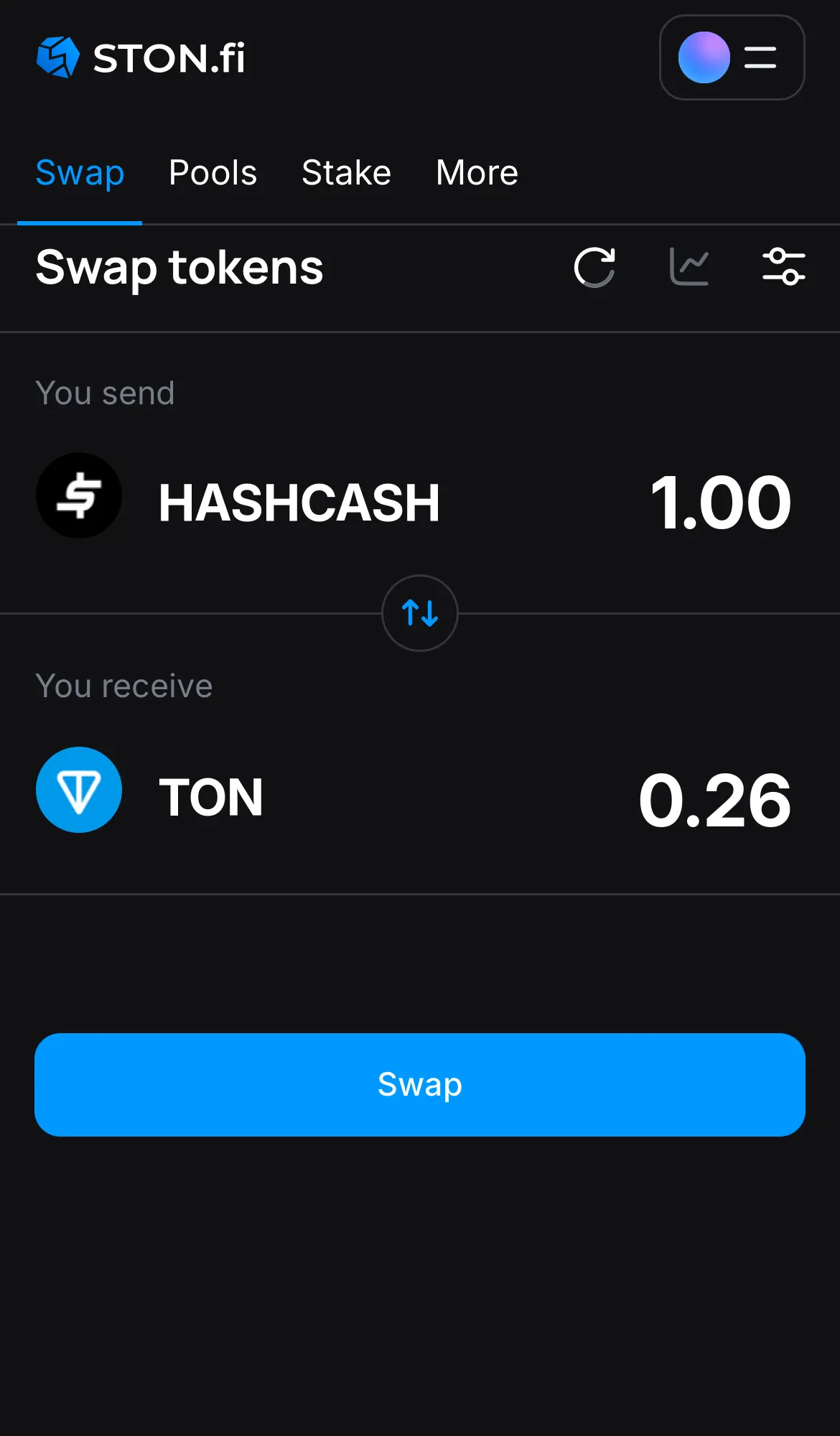Refresh the swap rates
840x1436 pixels.
pos(594,267)
